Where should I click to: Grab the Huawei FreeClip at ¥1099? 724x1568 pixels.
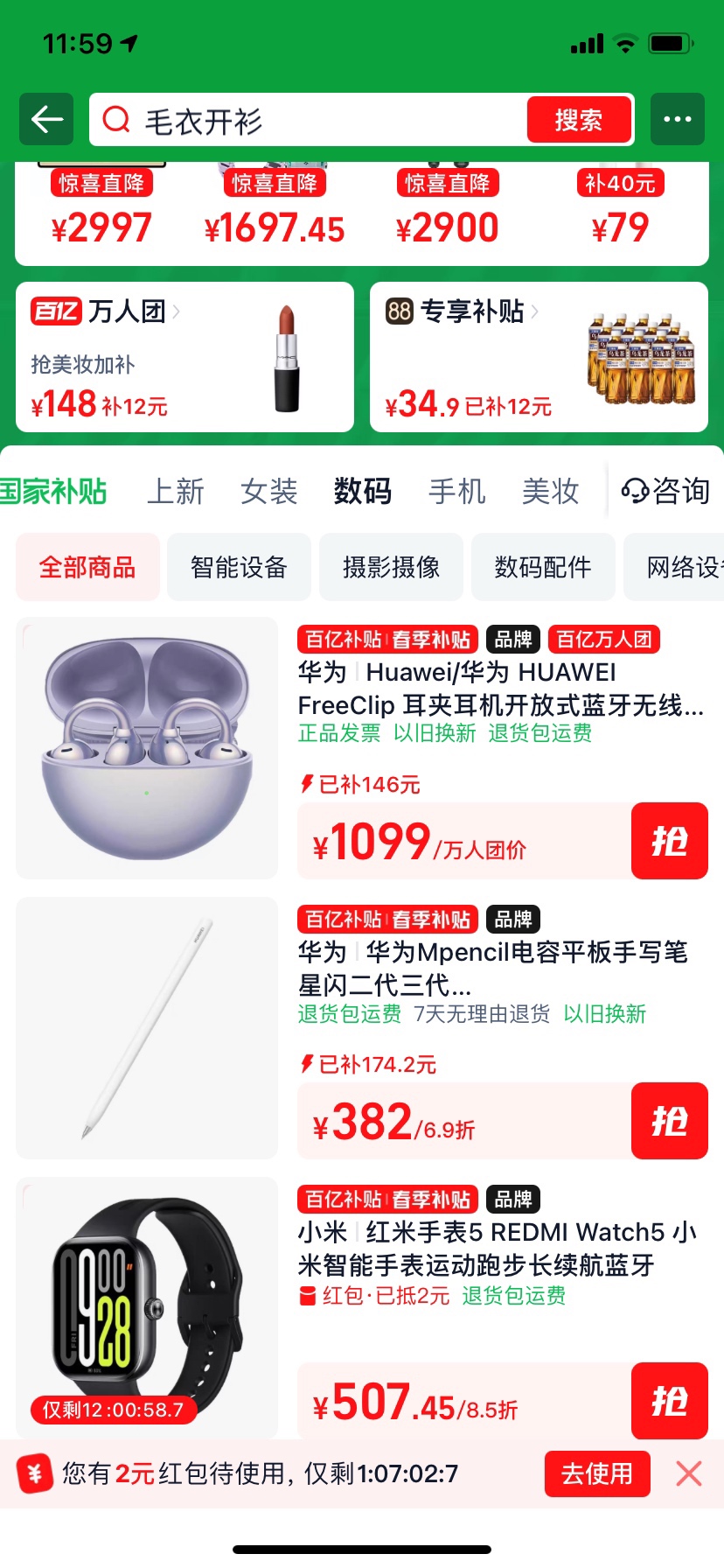coord(669,841)
